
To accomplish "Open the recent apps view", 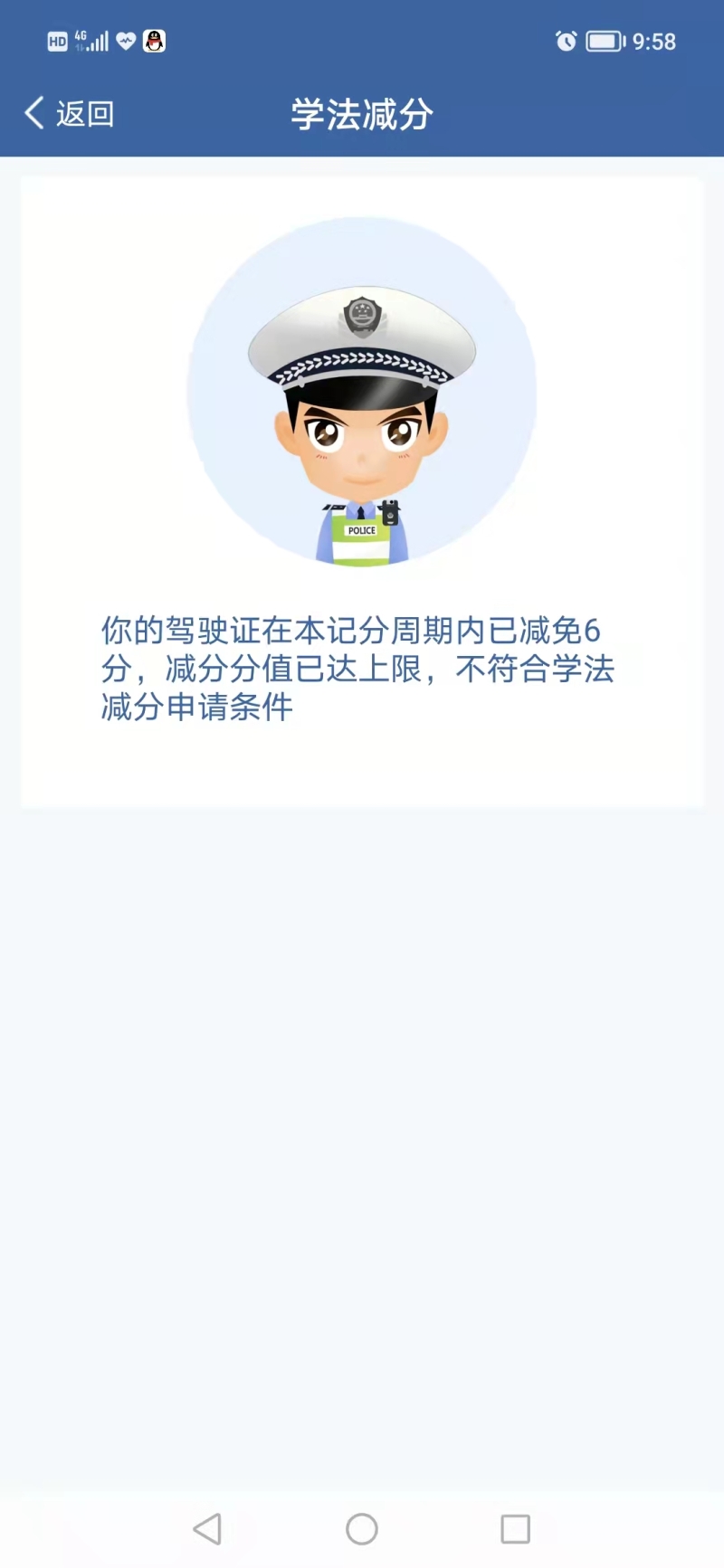I will (x=515, y=1528).
